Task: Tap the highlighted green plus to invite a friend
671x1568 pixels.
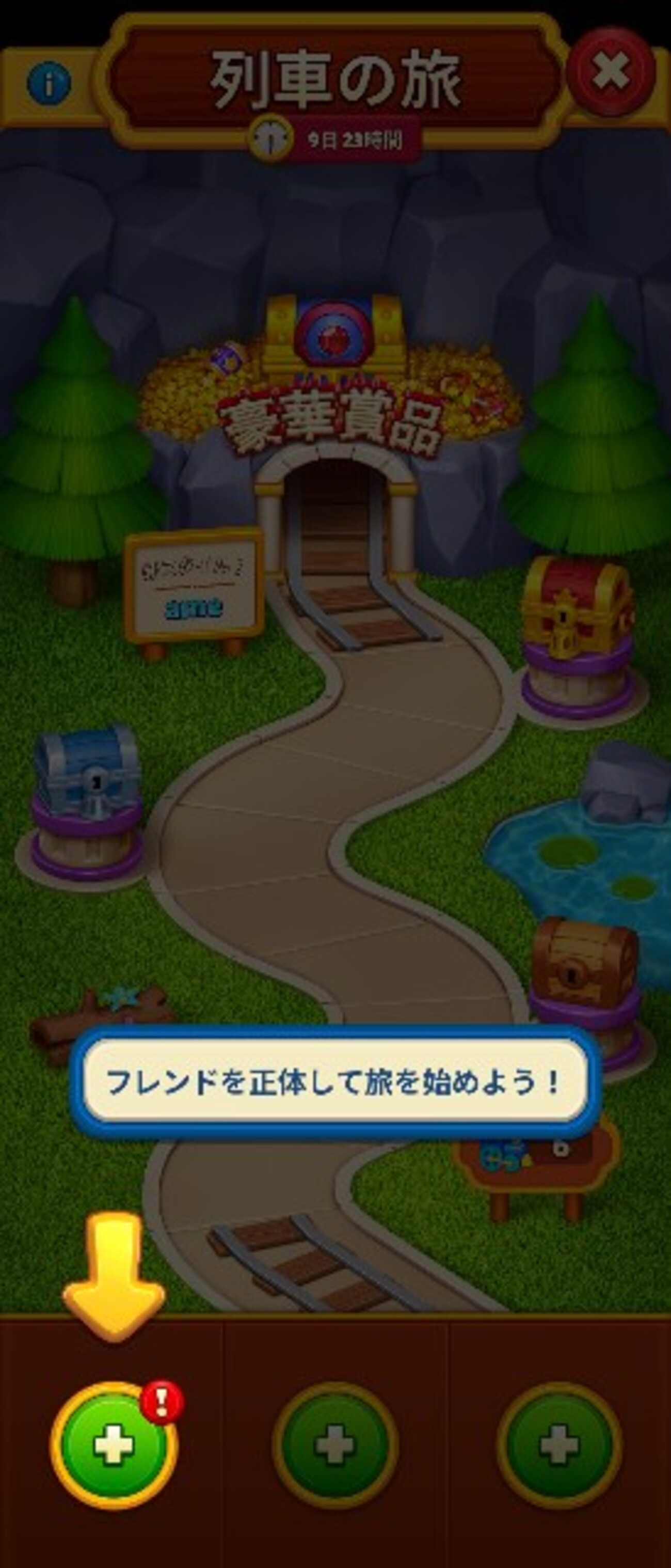Action: 115,1446
